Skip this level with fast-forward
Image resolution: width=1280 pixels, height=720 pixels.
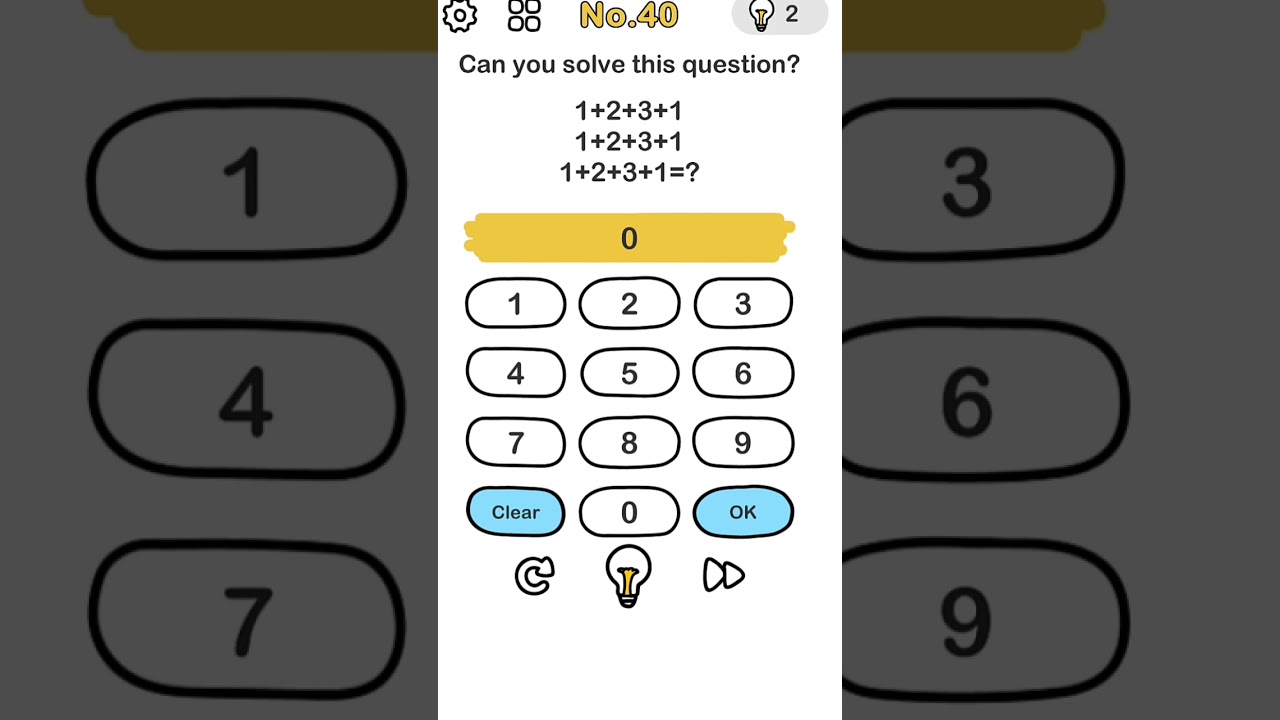click(x=724, y=575)
